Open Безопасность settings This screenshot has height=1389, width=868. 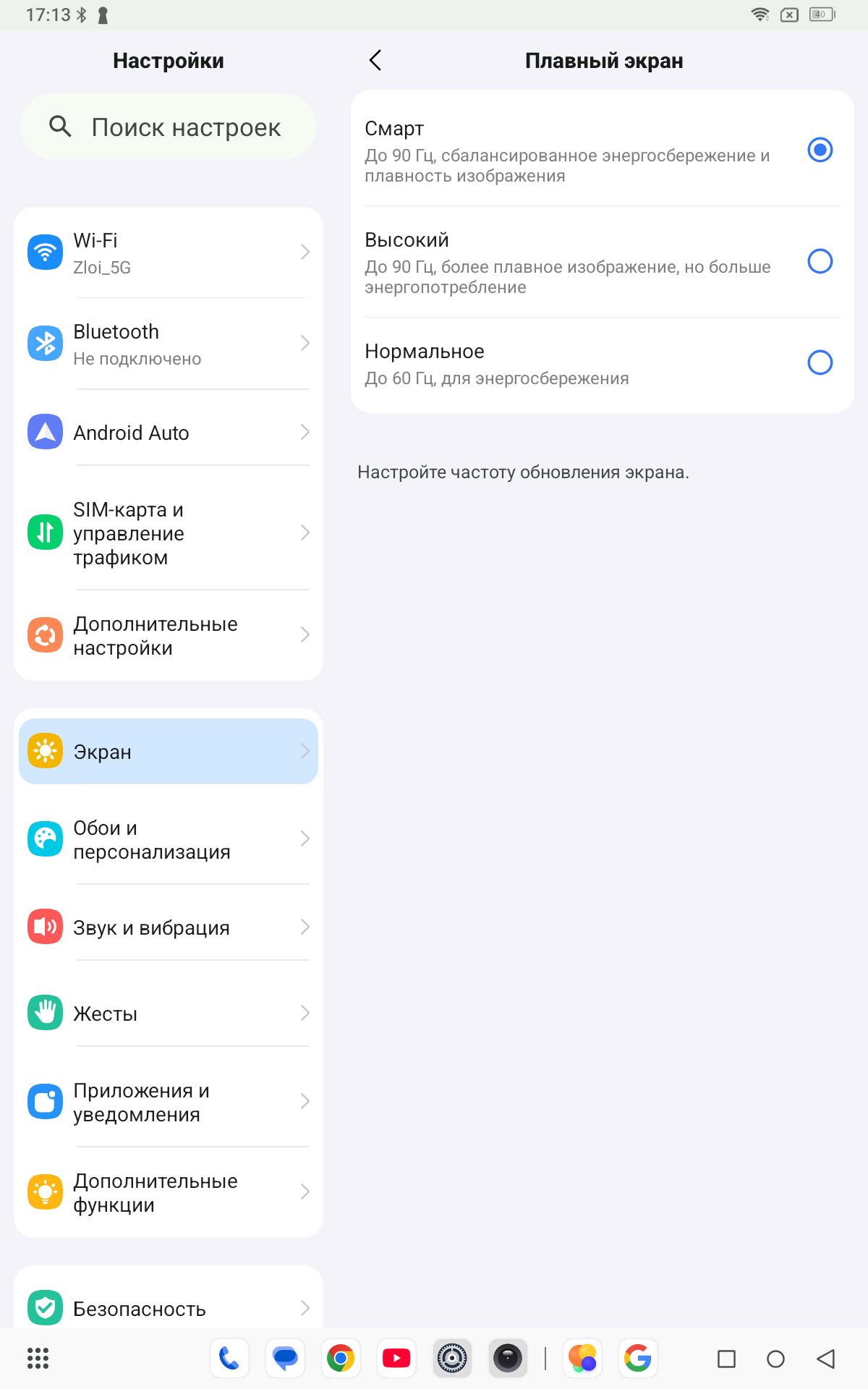coord(169,1308)
